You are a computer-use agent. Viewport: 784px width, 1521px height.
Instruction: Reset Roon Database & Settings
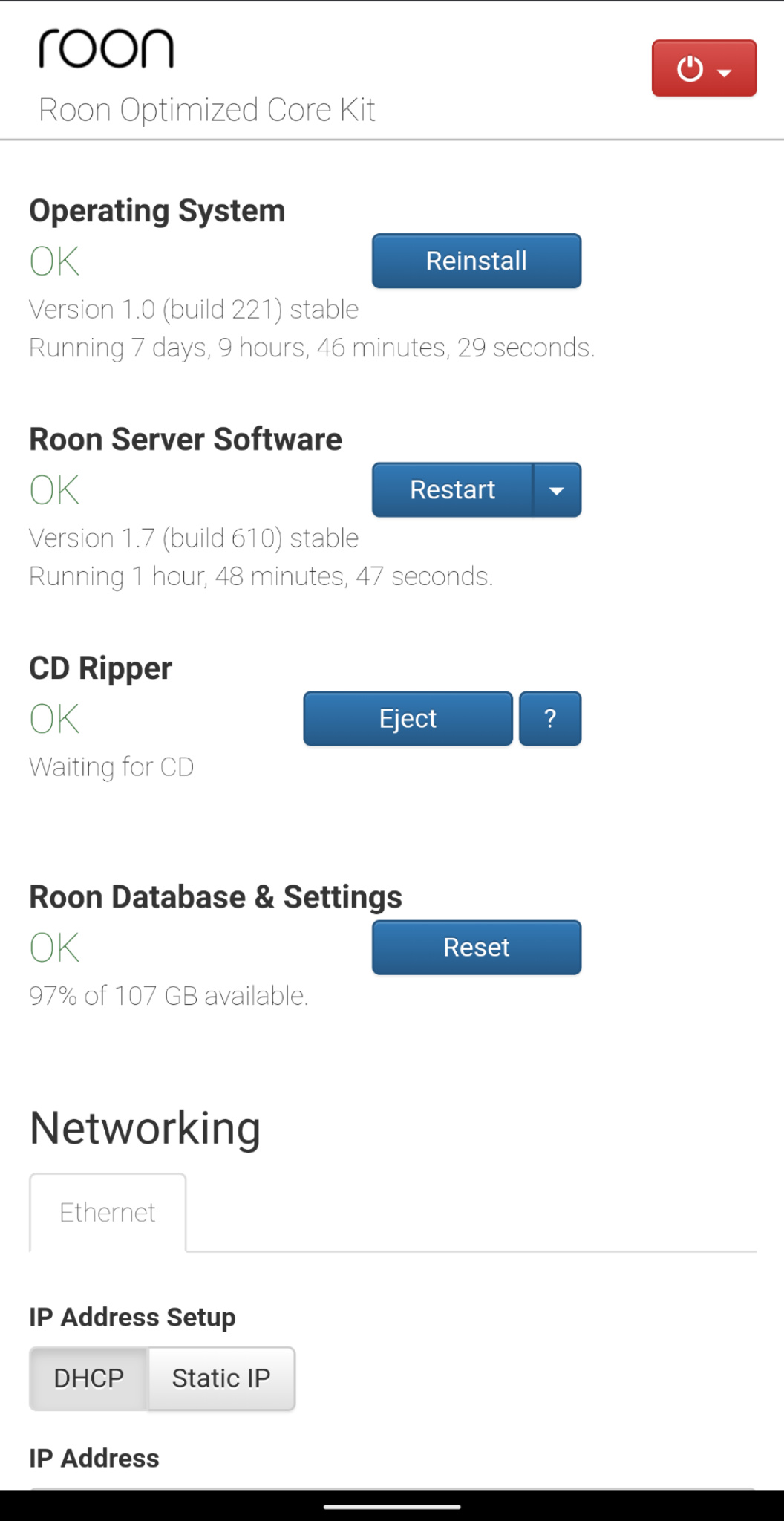click(x=477, y=948)
